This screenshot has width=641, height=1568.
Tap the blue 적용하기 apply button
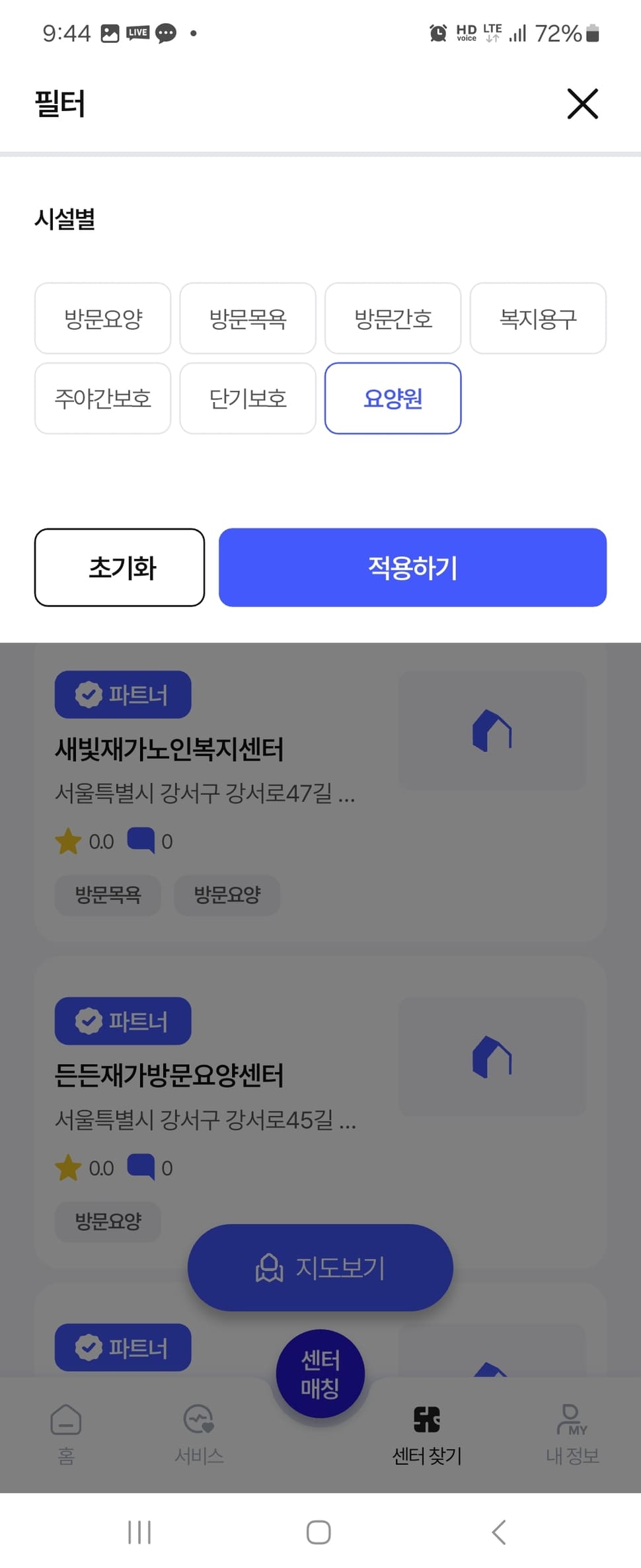pyautogui.click(x=412, y=567)
